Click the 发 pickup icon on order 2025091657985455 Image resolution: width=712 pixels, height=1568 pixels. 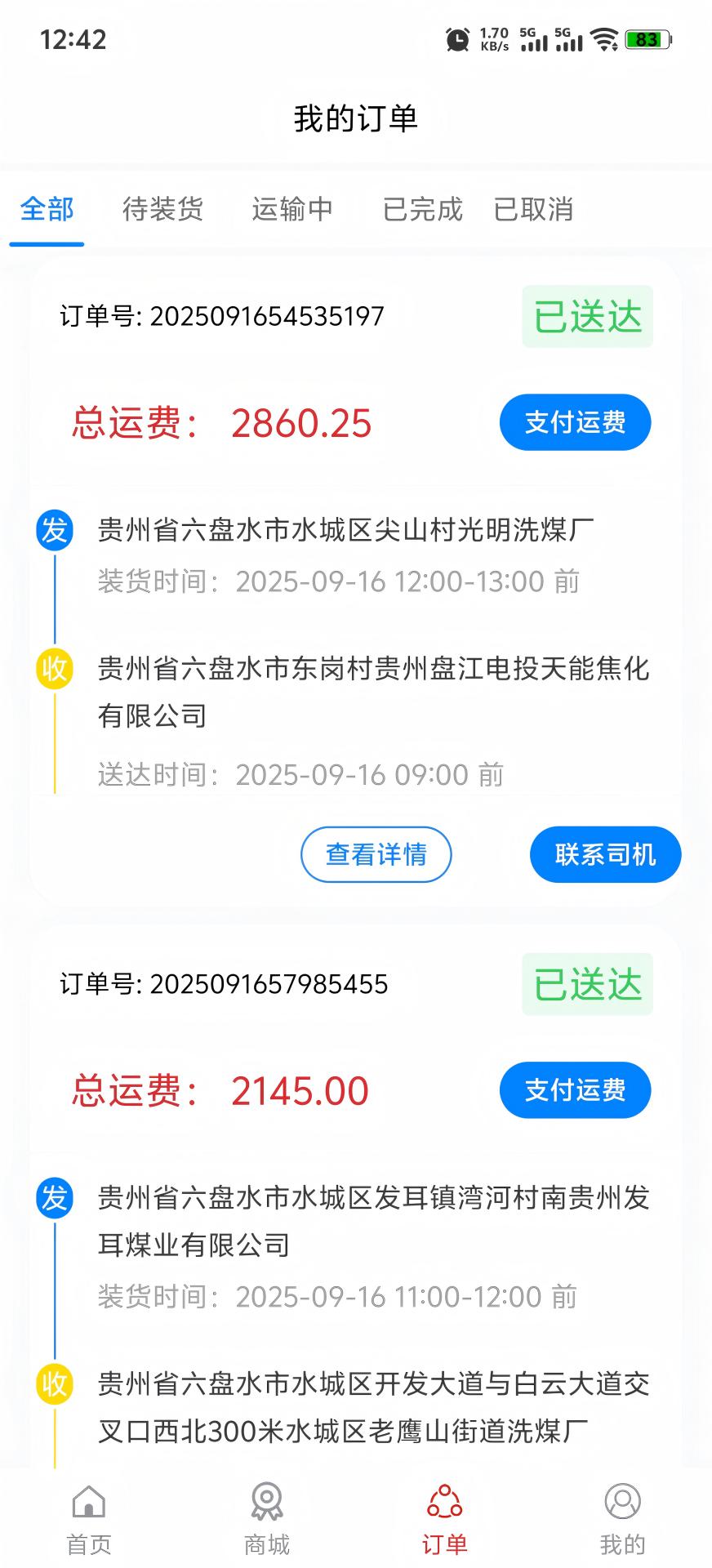(x=54, y=1199)
